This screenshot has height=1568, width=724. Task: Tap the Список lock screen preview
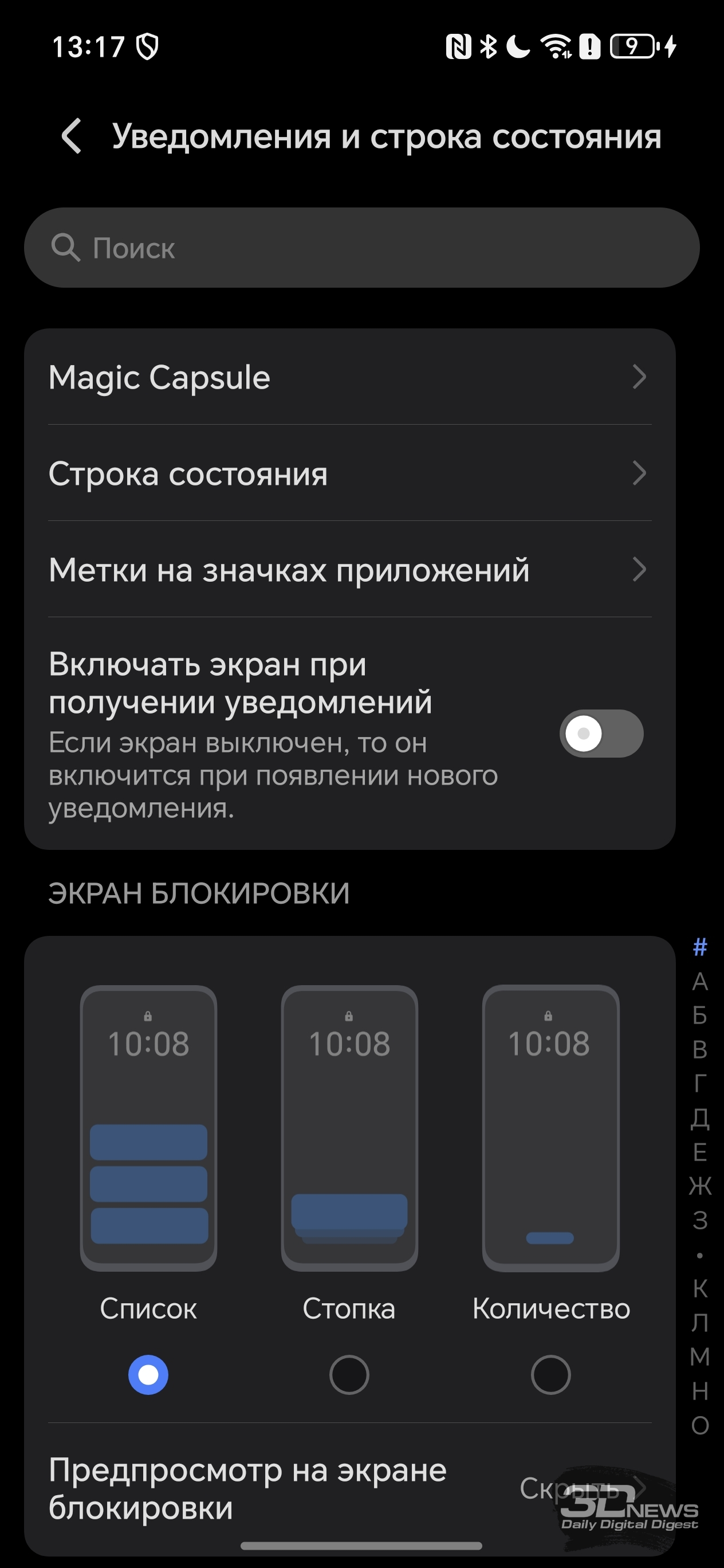point(148,1128)
